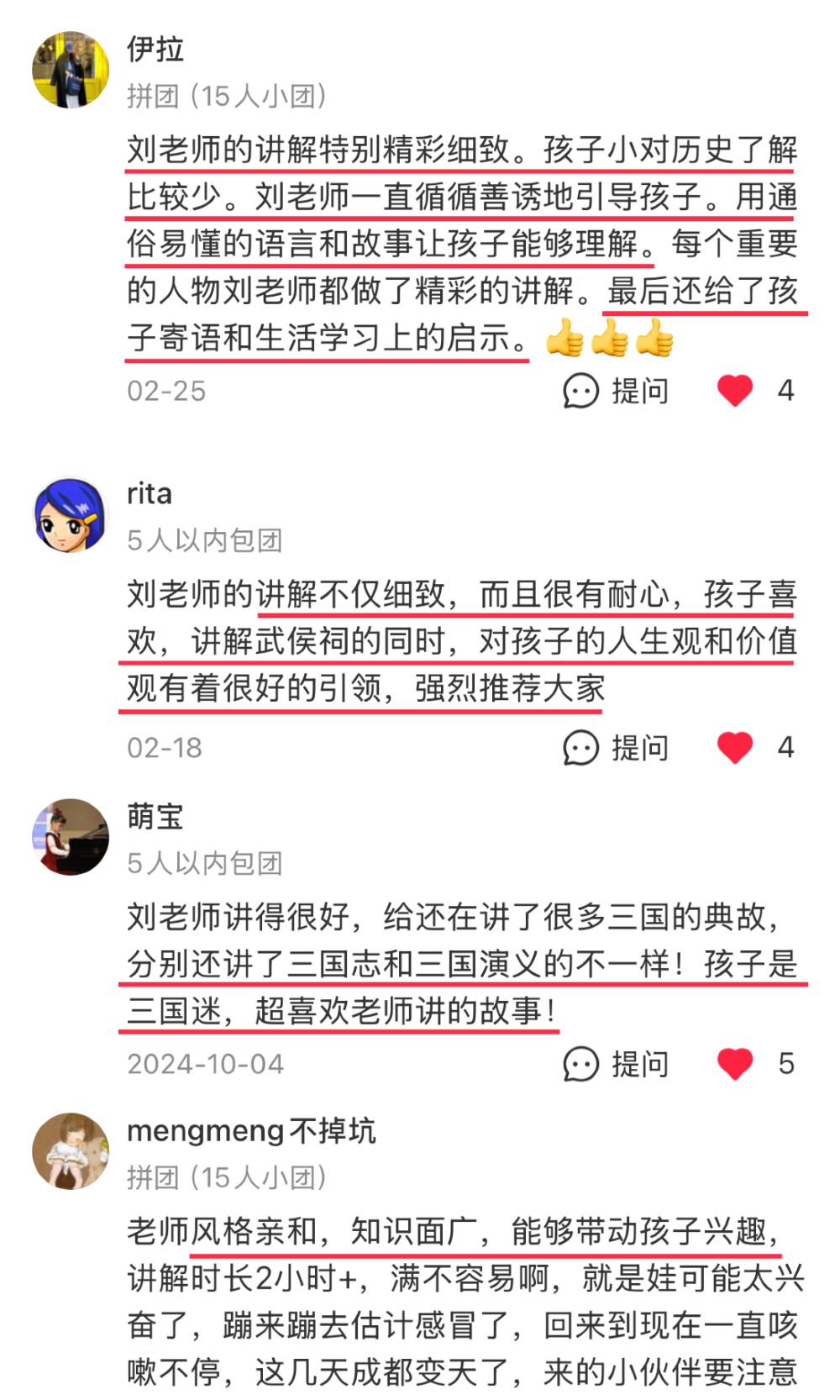Tap the heart on 萌宝's review
Screen dimensions: 840x1400
[x=735, y=1064]
